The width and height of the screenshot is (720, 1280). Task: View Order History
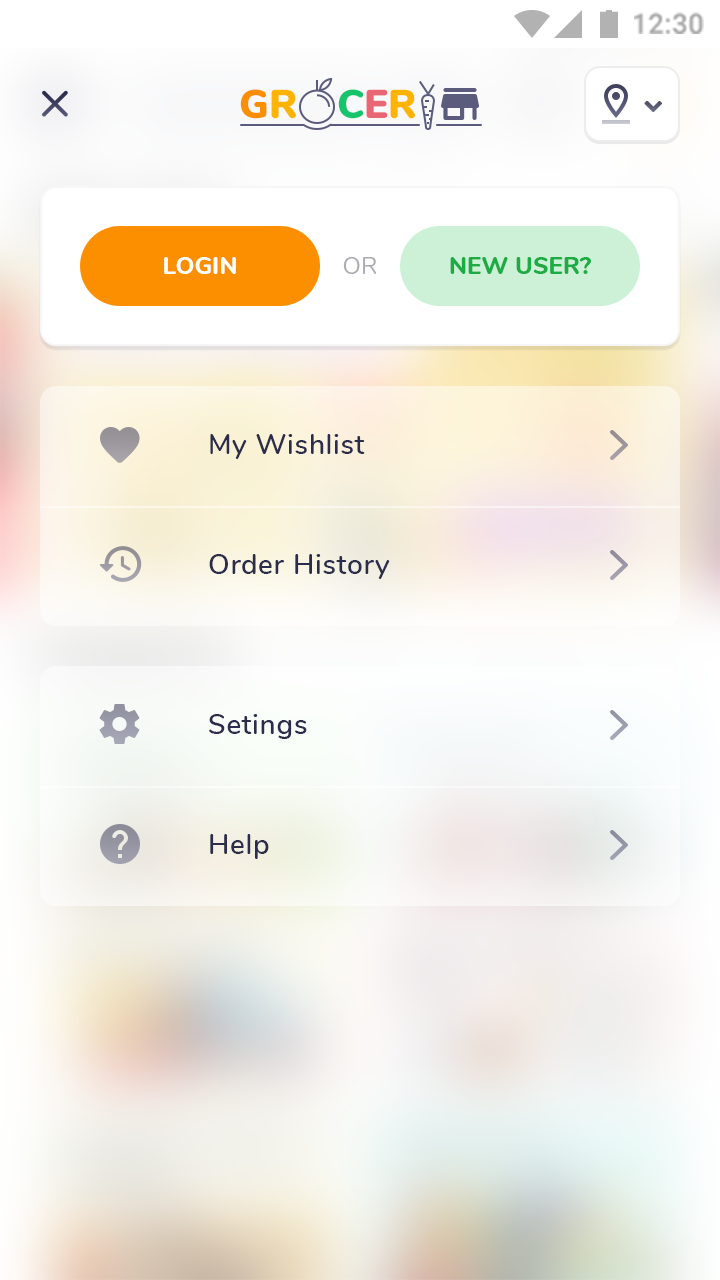click(x=360, y=565)
